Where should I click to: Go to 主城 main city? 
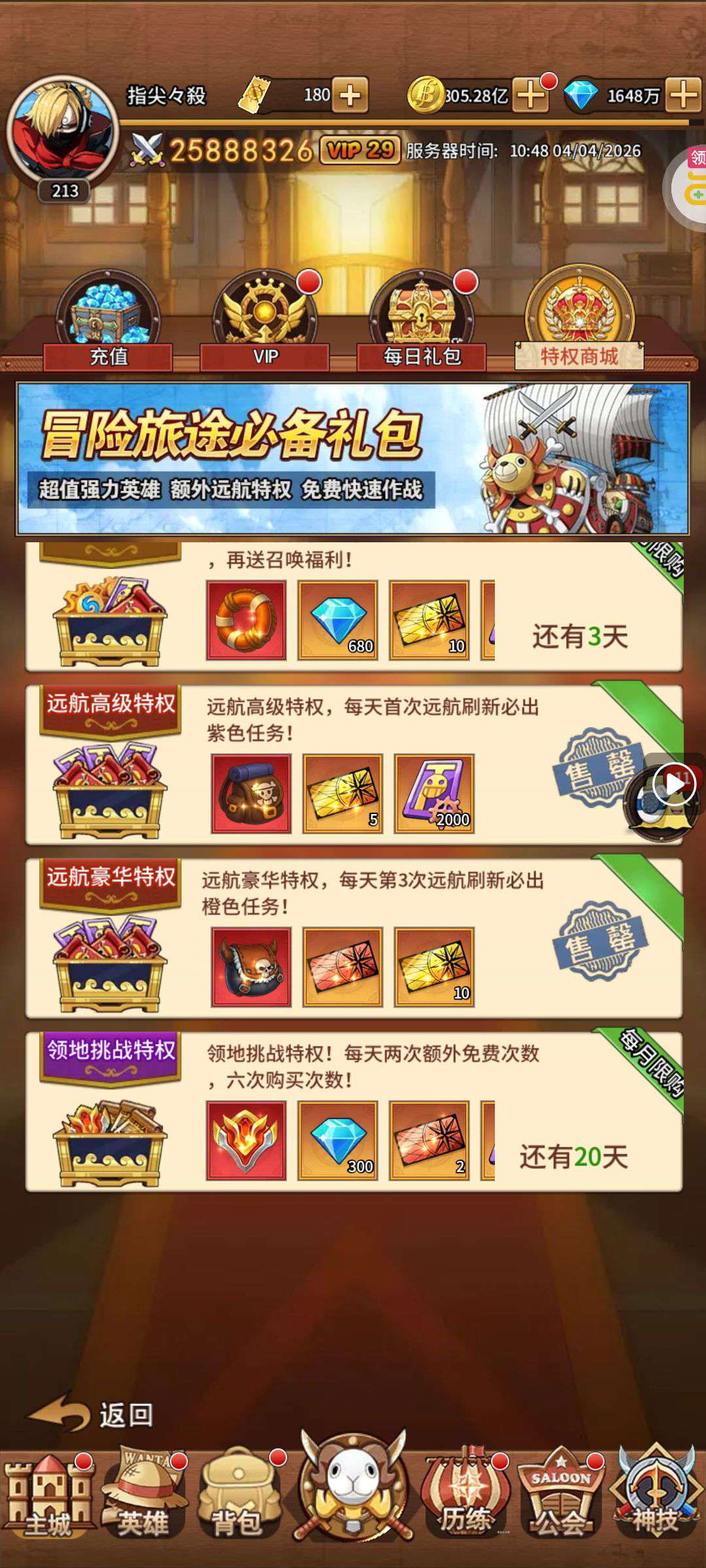point(47,1496)
